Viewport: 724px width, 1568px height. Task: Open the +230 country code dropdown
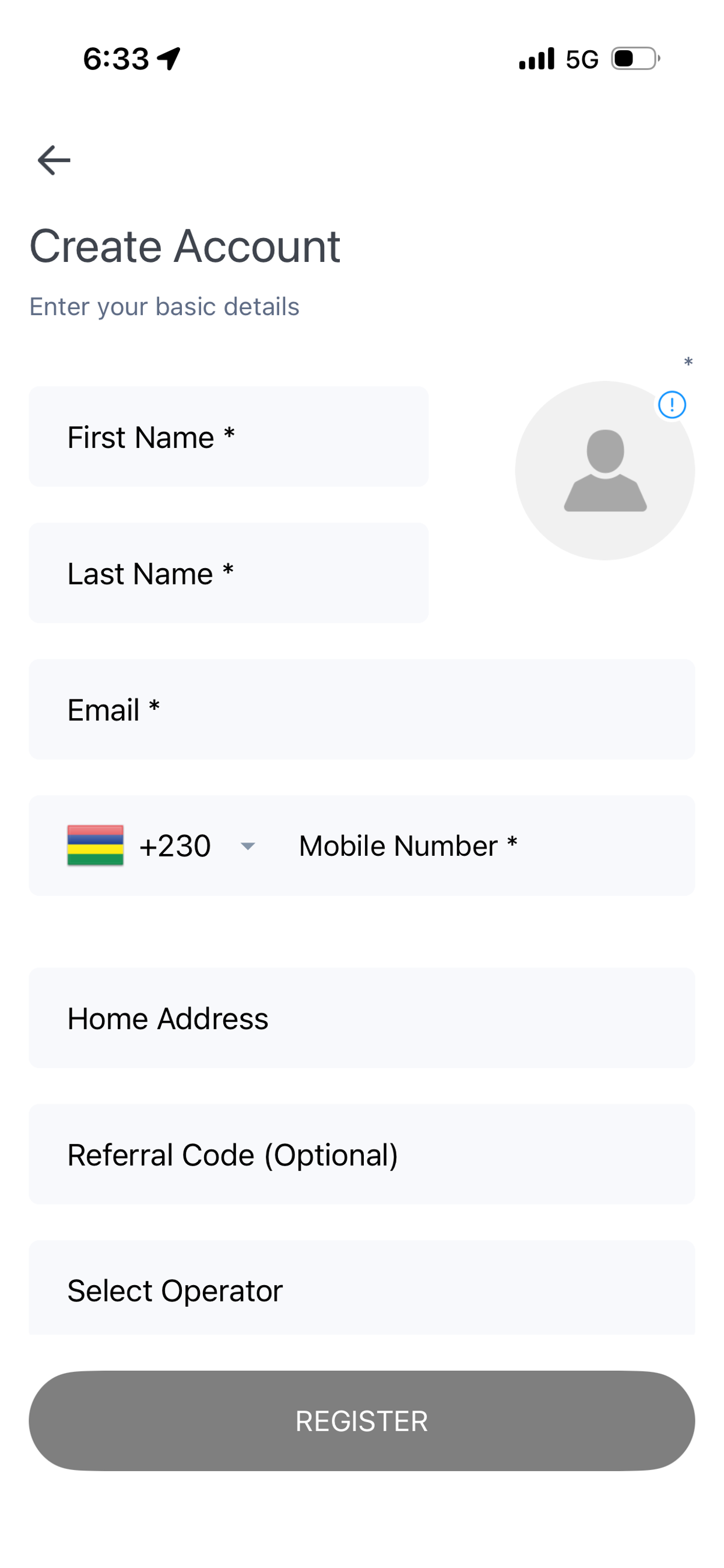point(162,845)
